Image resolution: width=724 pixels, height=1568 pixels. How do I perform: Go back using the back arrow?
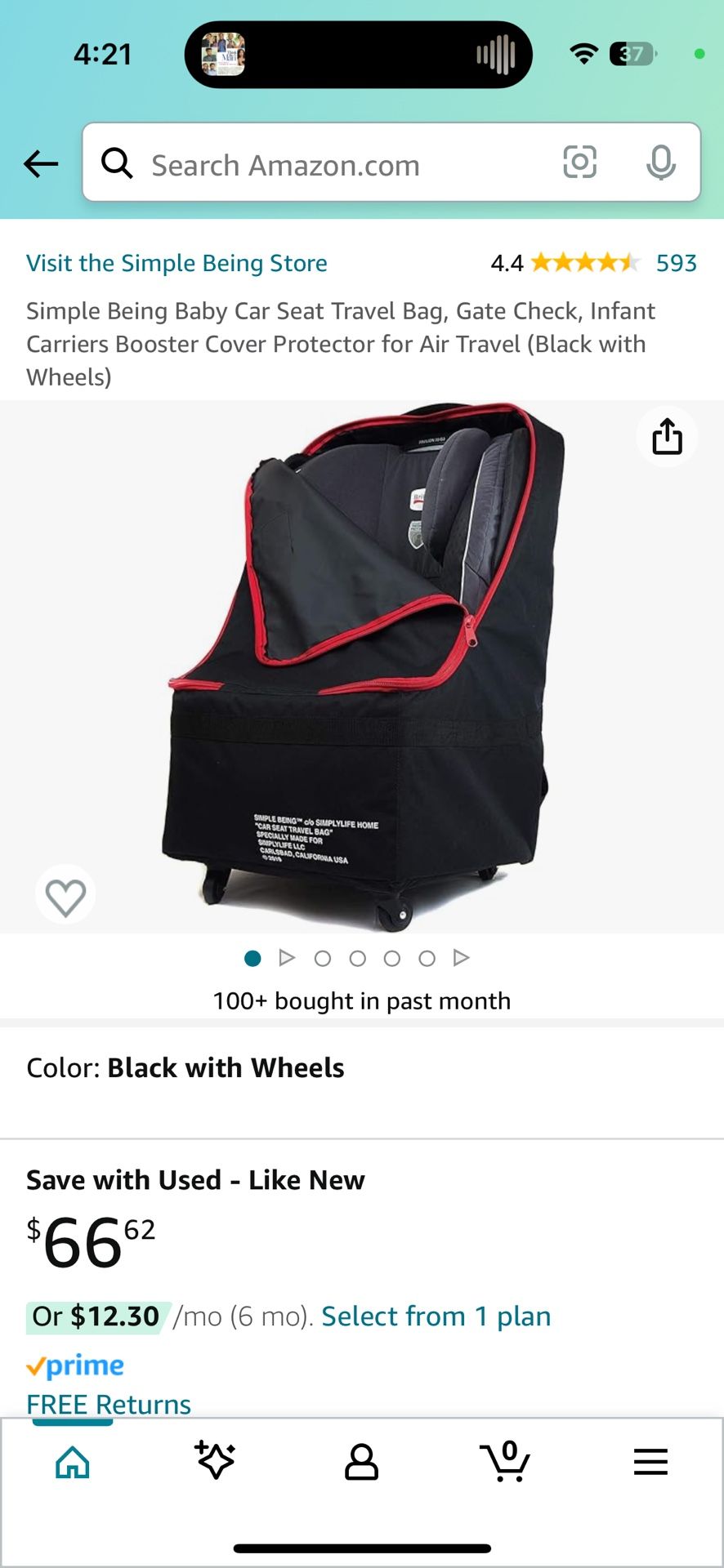(x=41, y=164)
